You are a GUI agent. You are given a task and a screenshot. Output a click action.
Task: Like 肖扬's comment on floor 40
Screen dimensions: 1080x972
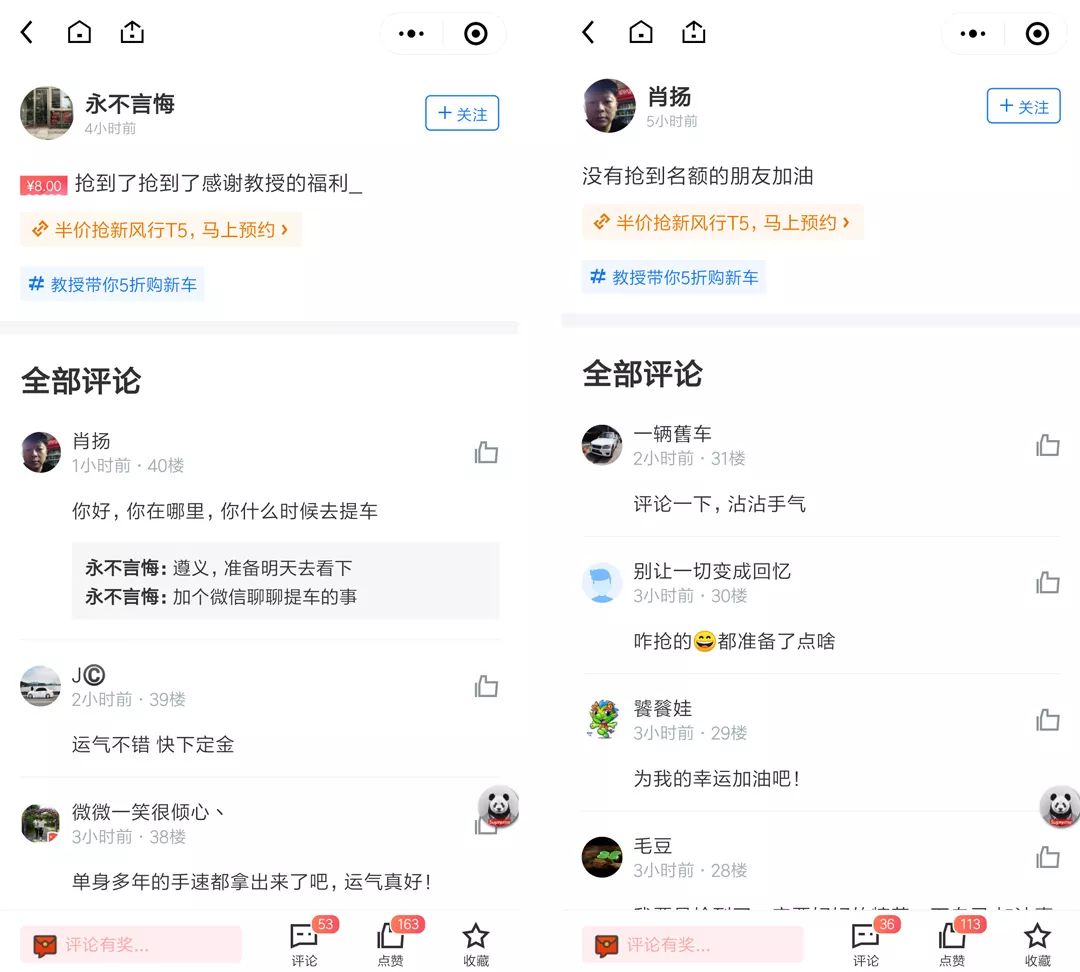486,452
